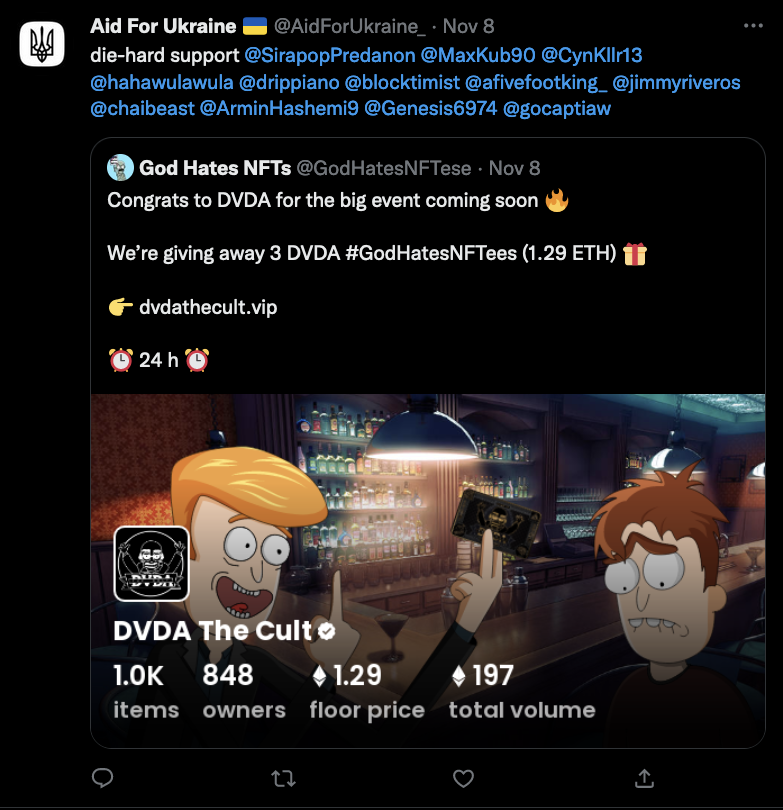
Task: Visit @hahawulawula's profile
Action: 160,82
